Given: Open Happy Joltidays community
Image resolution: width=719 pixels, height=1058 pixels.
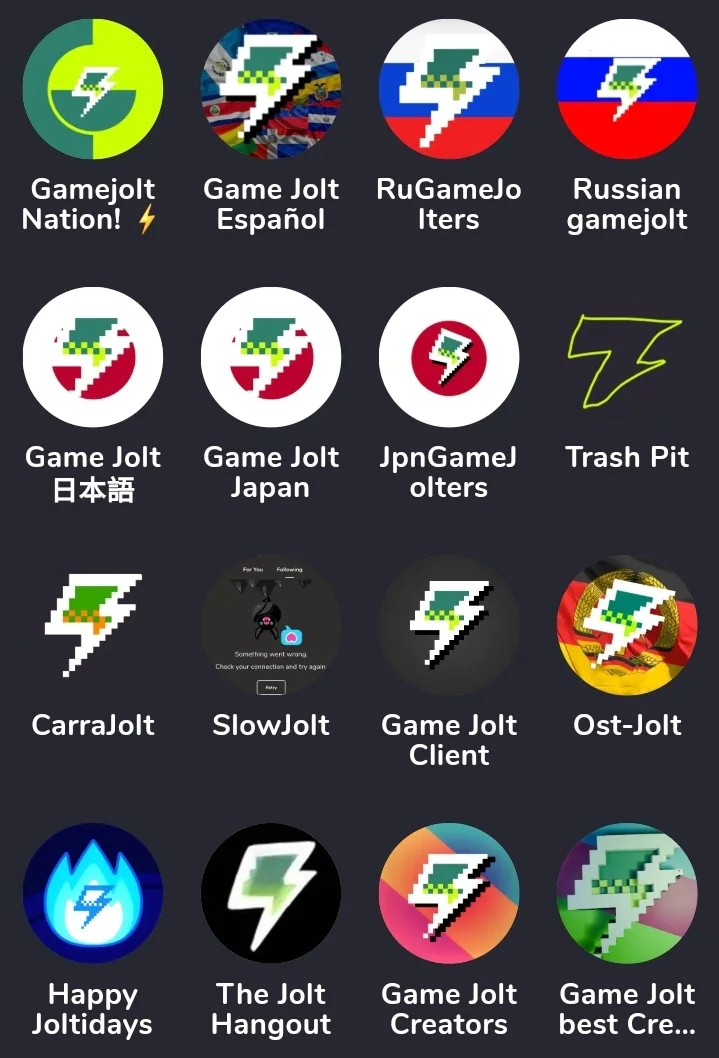Looking at the screenshot, I should pyautogui.click(x=93, y=893).
